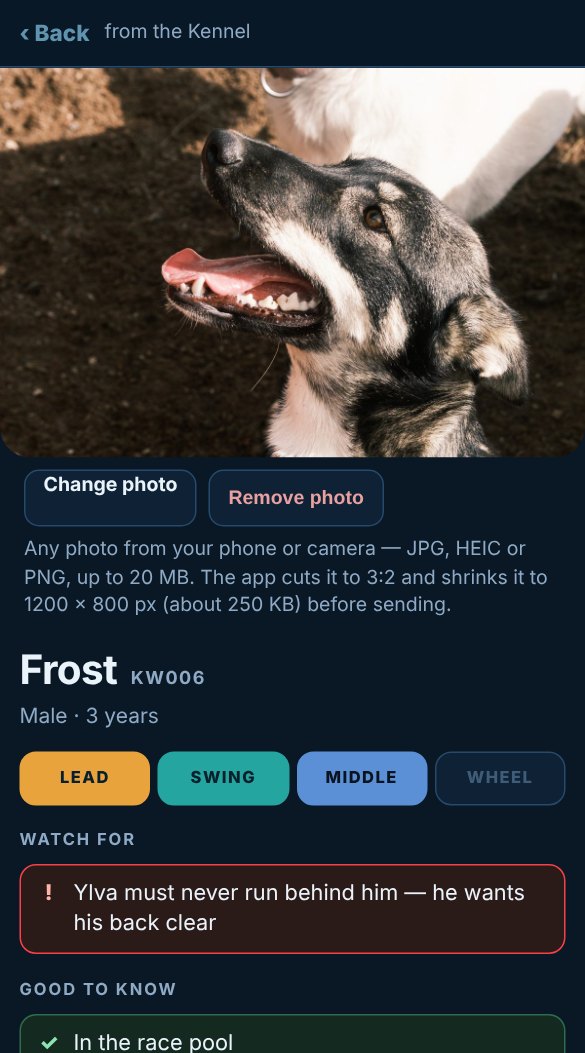Screen dimensions: 585x1053
Task: Toggle the LEAD position chip
Action: (85, 778)
